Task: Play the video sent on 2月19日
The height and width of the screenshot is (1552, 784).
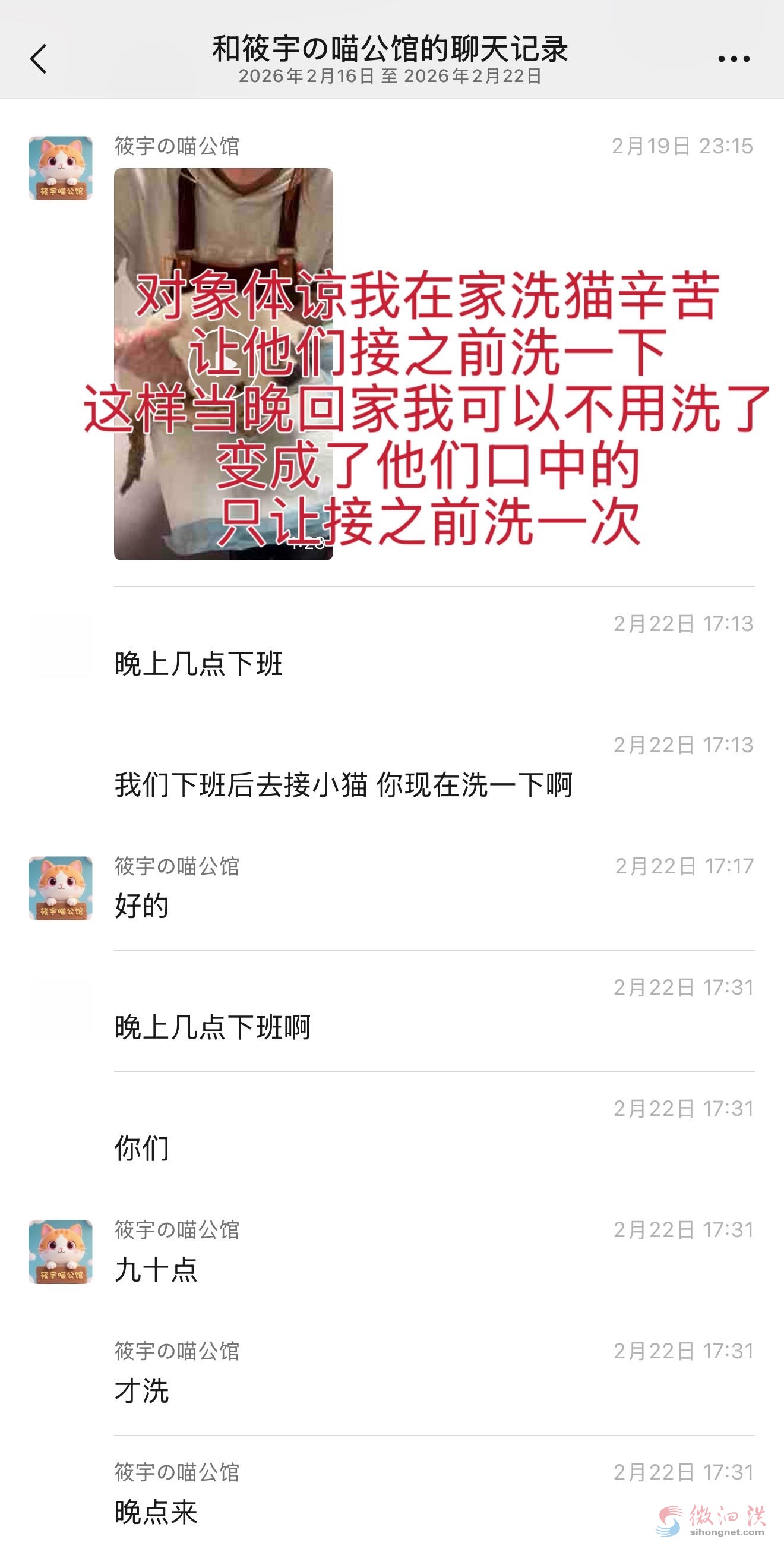Action: (223, 363)
